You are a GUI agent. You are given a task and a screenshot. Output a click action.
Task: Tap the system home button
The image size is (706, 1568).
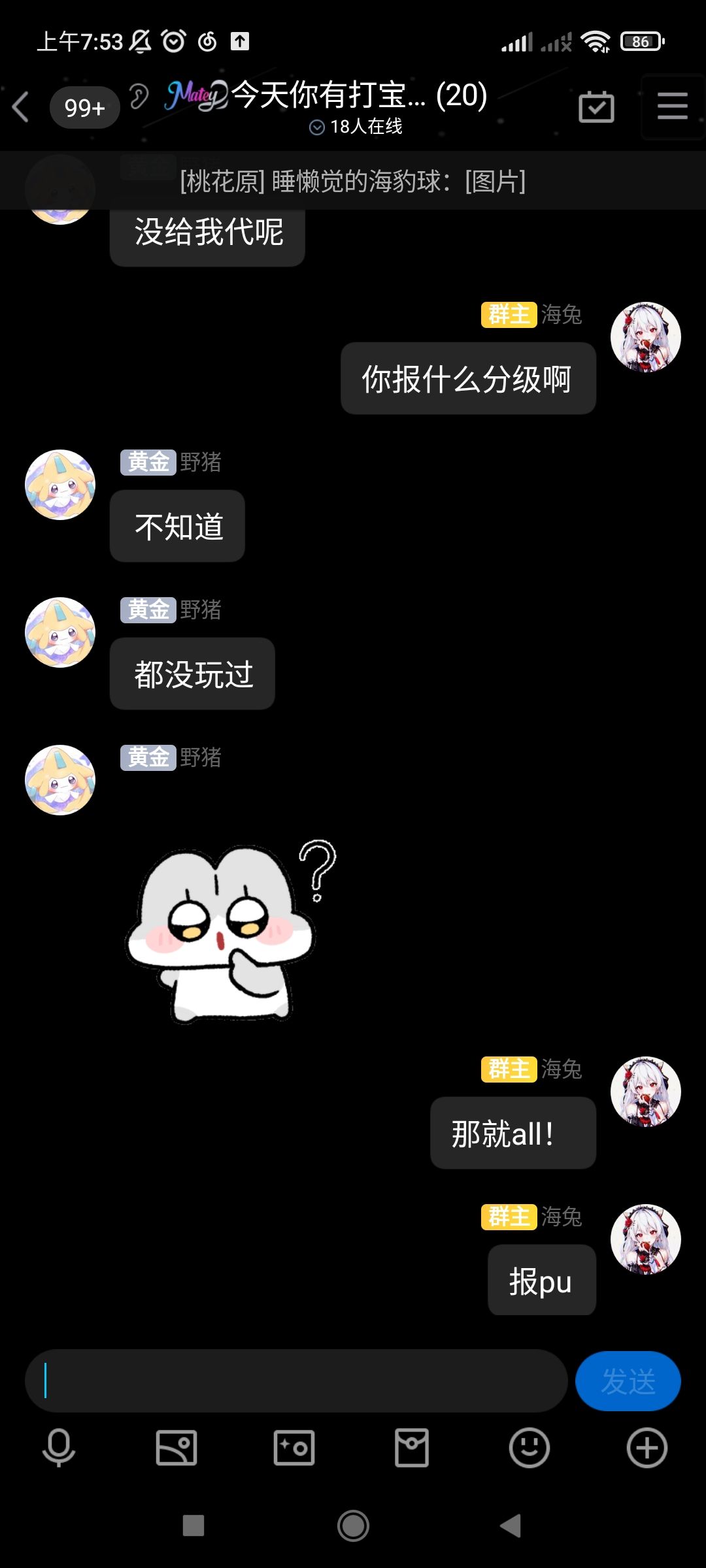[x=353, y=1526]
